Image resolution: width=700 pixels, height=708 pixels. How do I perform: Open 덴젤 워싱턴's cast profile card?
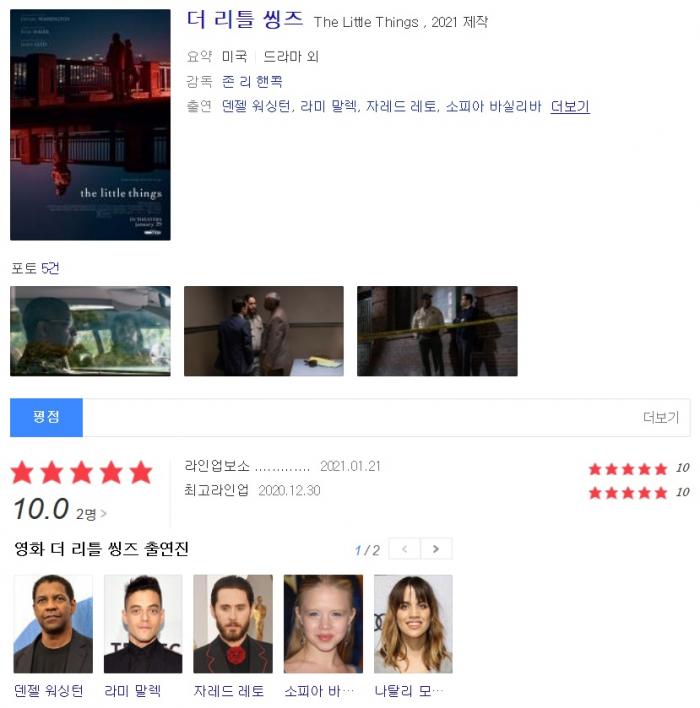[x=53, y=624]
